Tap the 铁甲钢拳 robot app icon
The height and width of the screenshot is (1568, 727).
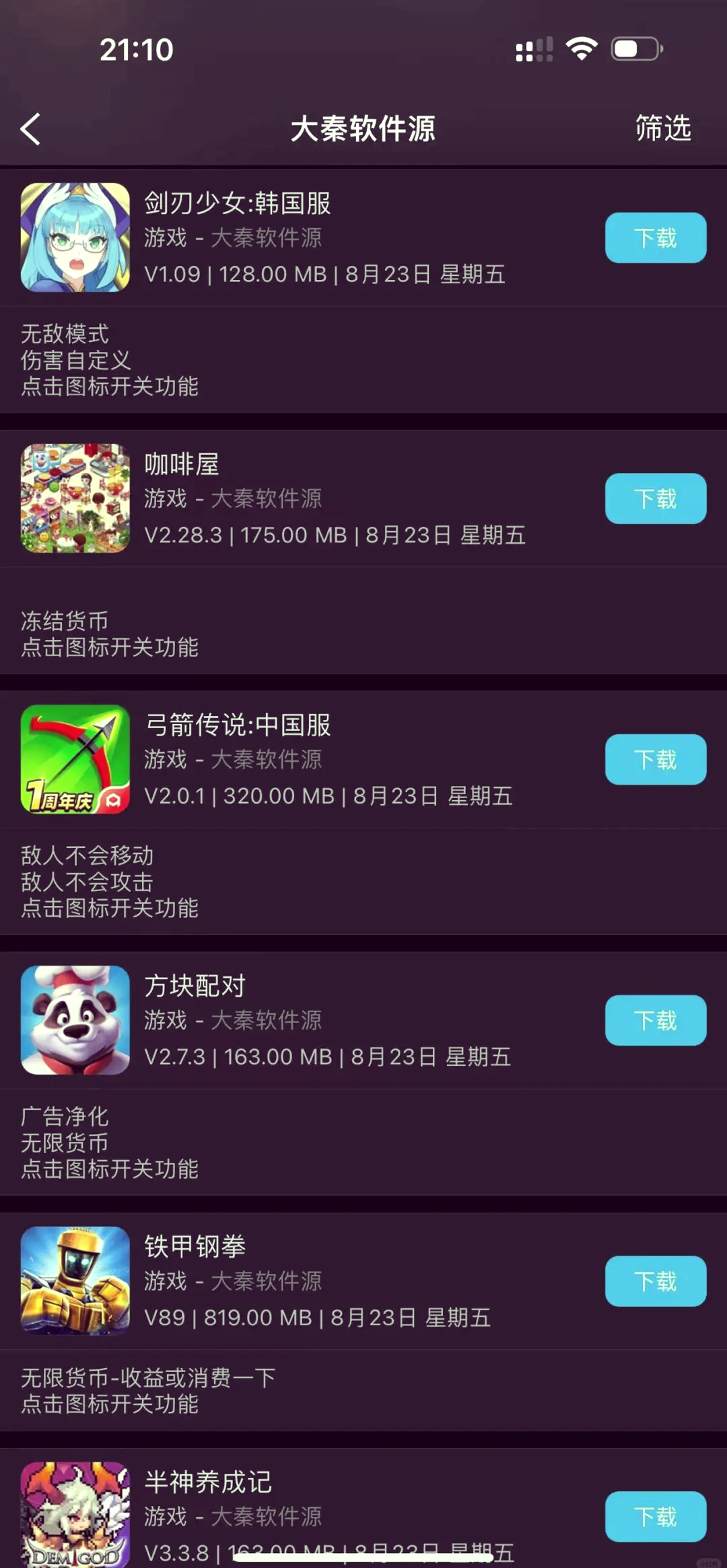(x=75, y=1281)
